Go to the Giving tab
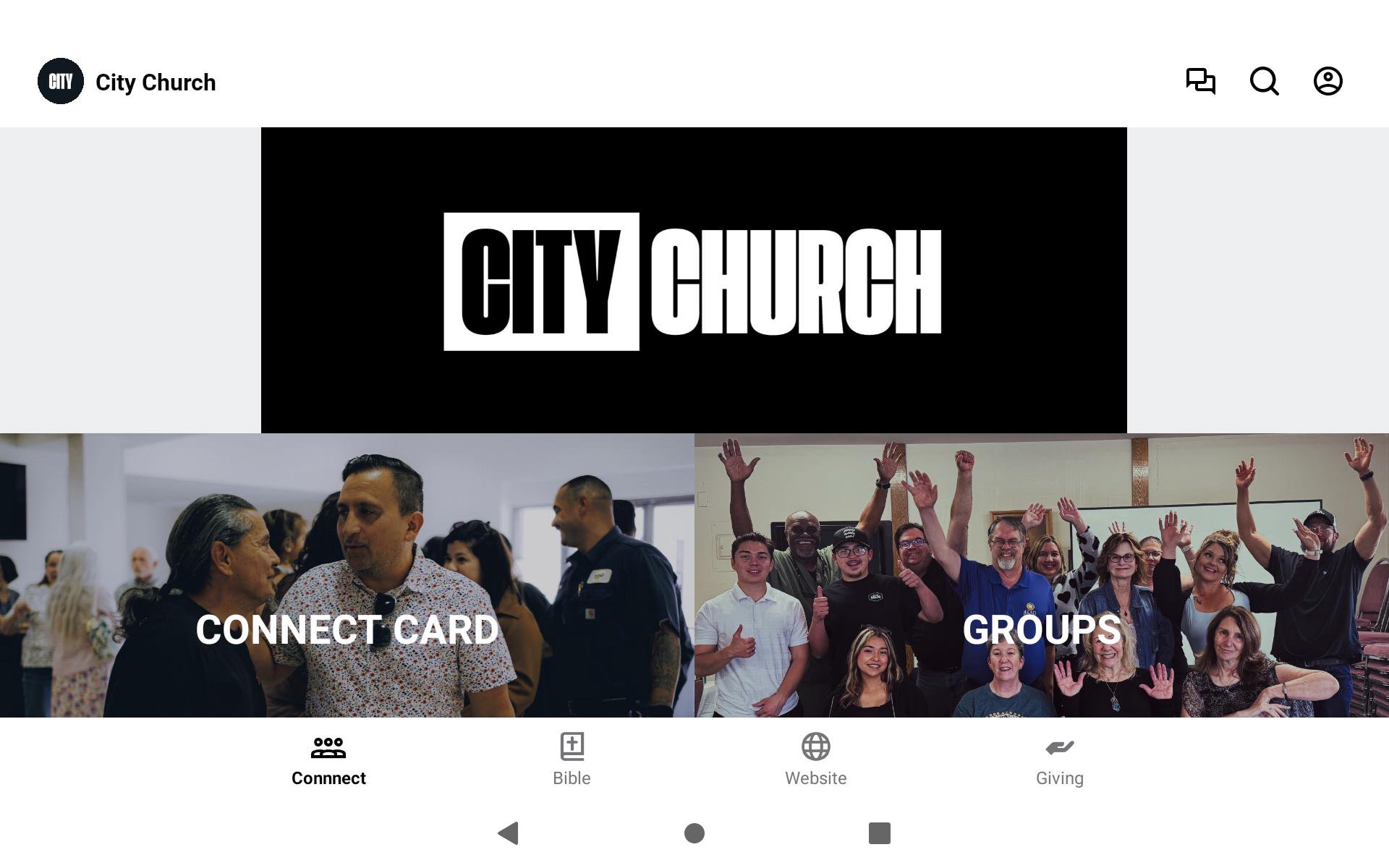This screenshot has height=868, width=1389. [1059, 759]
